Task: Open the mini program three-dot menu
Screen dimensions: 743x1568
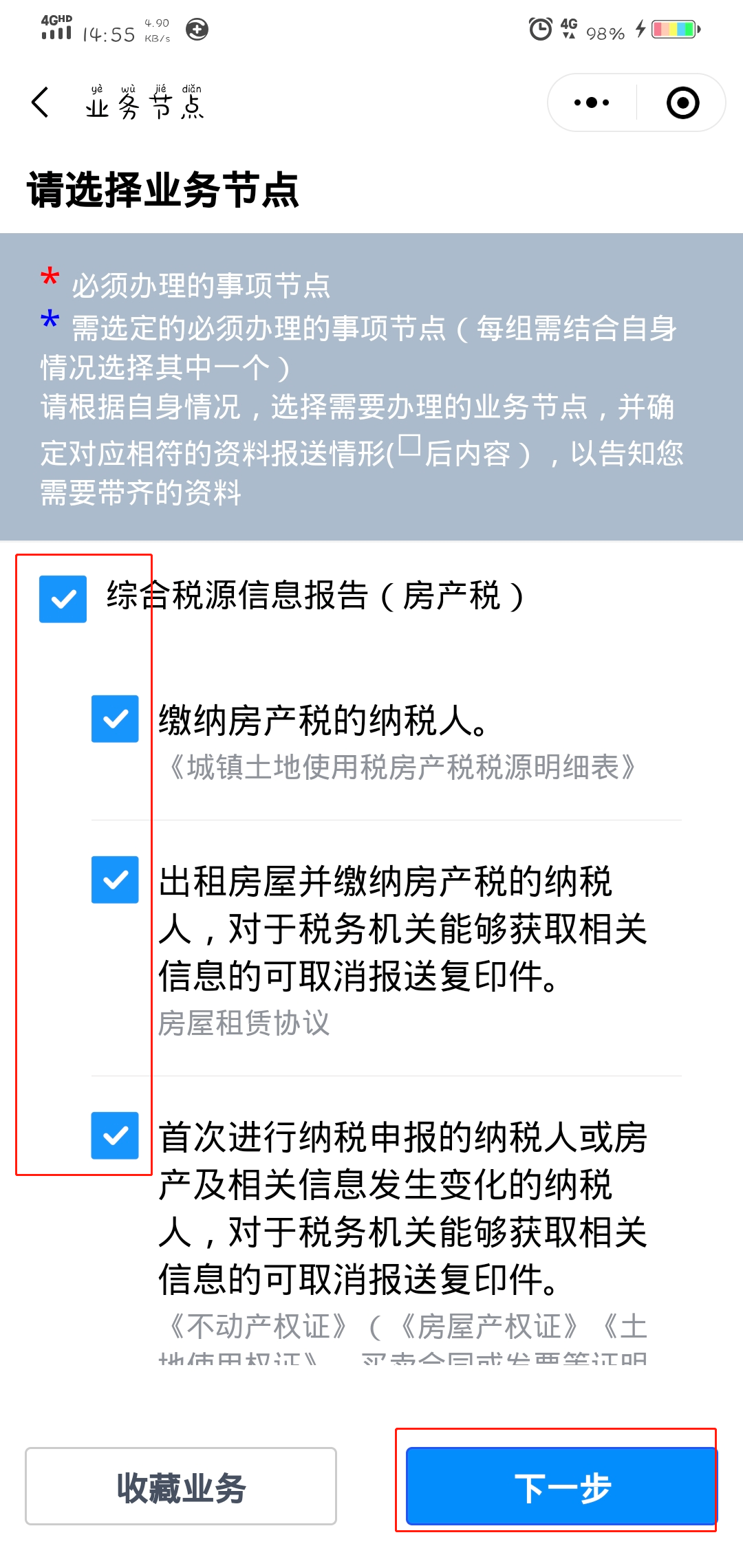Action: click(592, 102)
